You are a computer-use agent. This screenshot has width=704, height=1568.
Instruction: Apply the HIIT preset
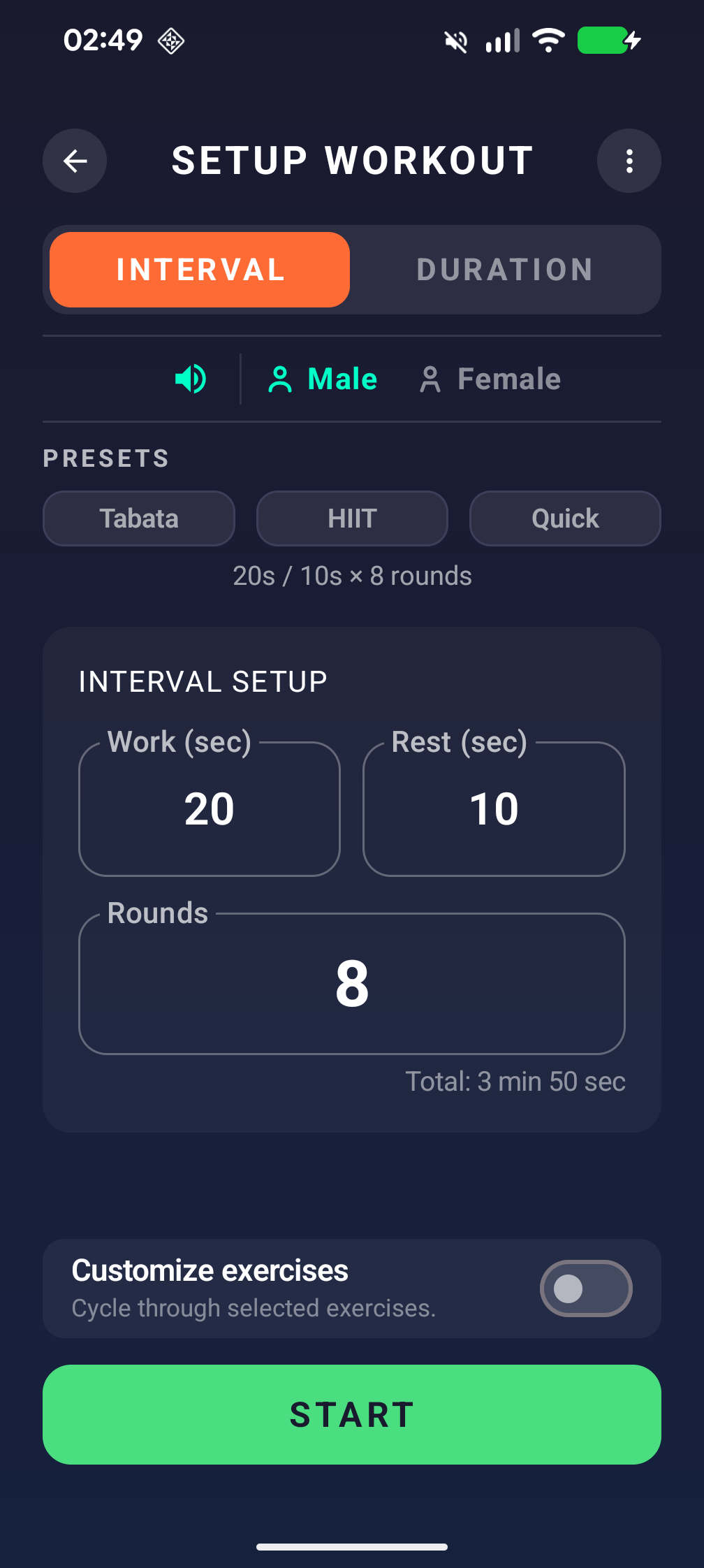pos(351,518)
